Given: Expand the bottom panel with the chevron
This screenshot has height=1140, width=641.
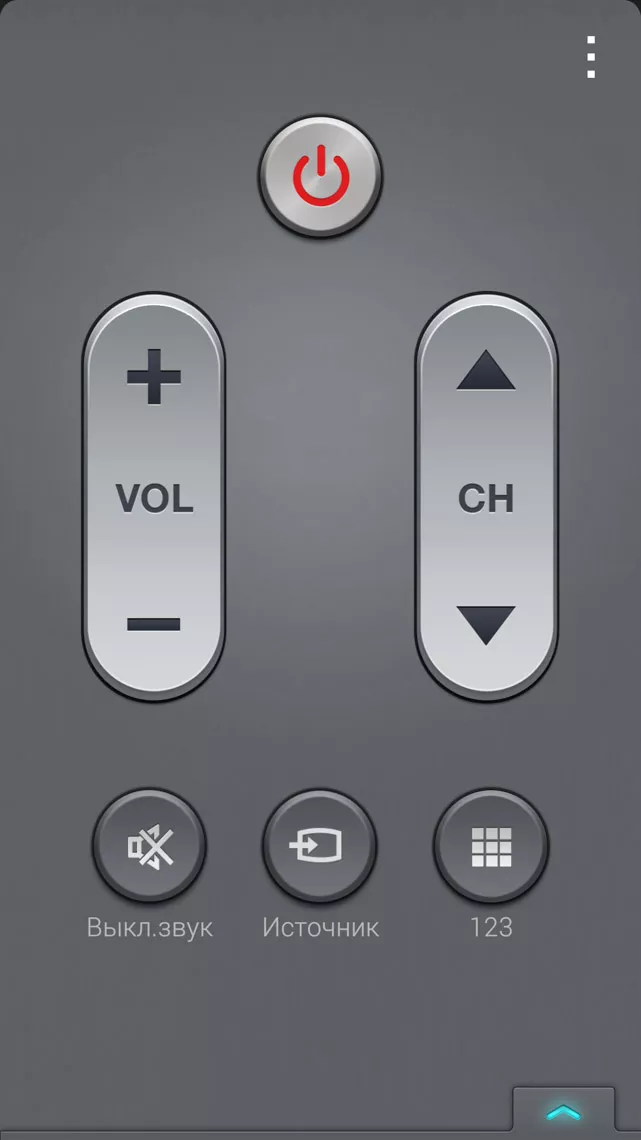Looking at the screenshot, I should click(x=563, y=1112).
